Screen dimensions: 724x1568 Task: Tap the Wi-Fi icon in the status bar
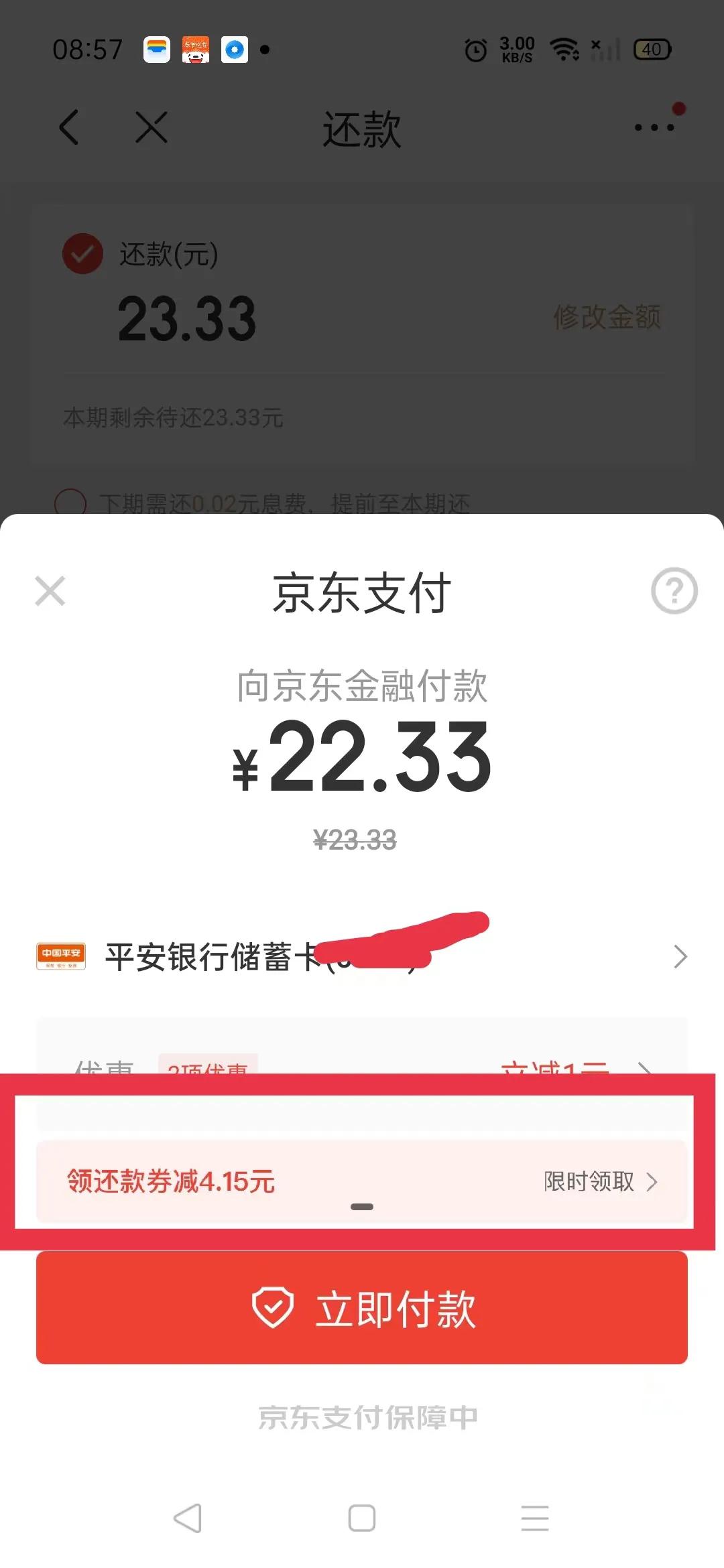[565, 49]
